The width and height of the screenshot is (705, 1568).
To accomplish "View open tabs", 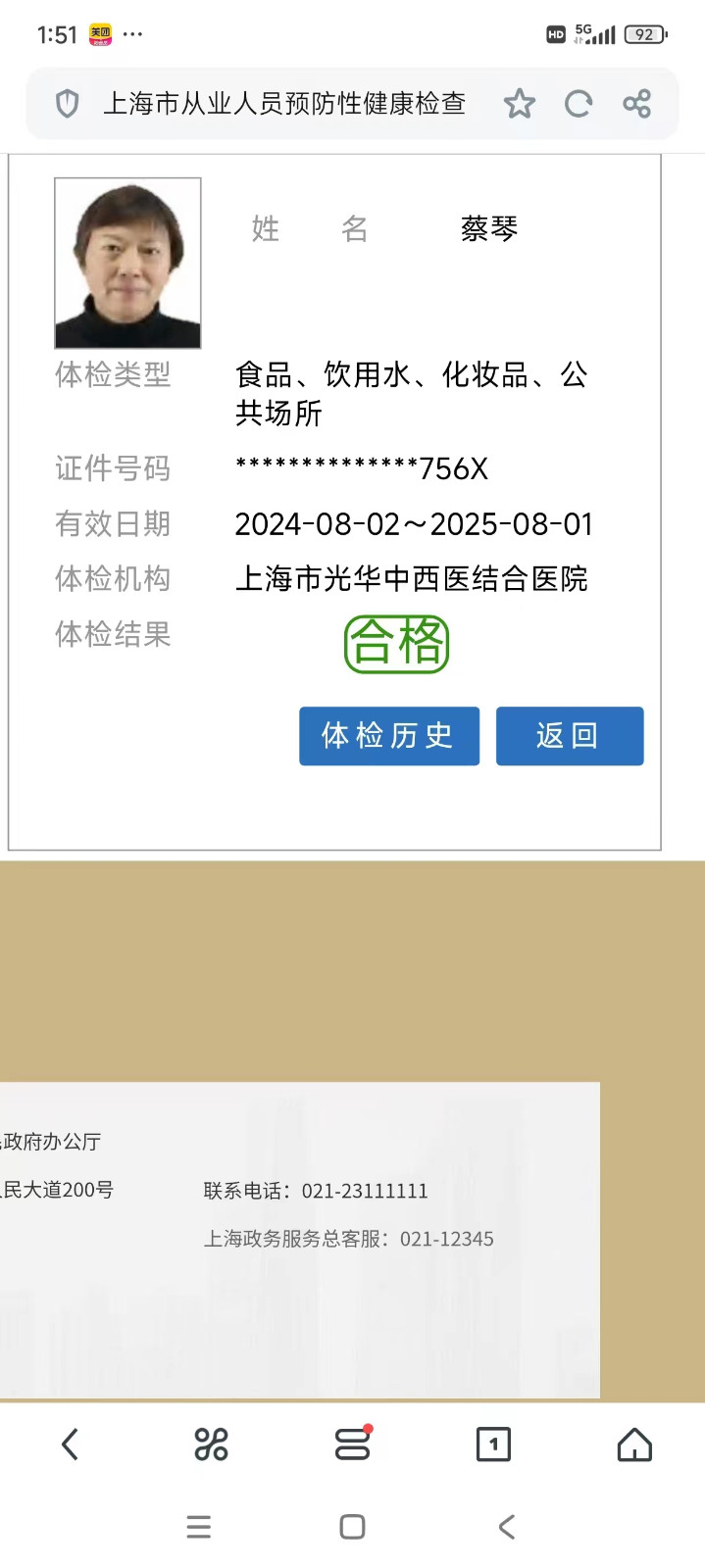I will [x=493, y=1444].
